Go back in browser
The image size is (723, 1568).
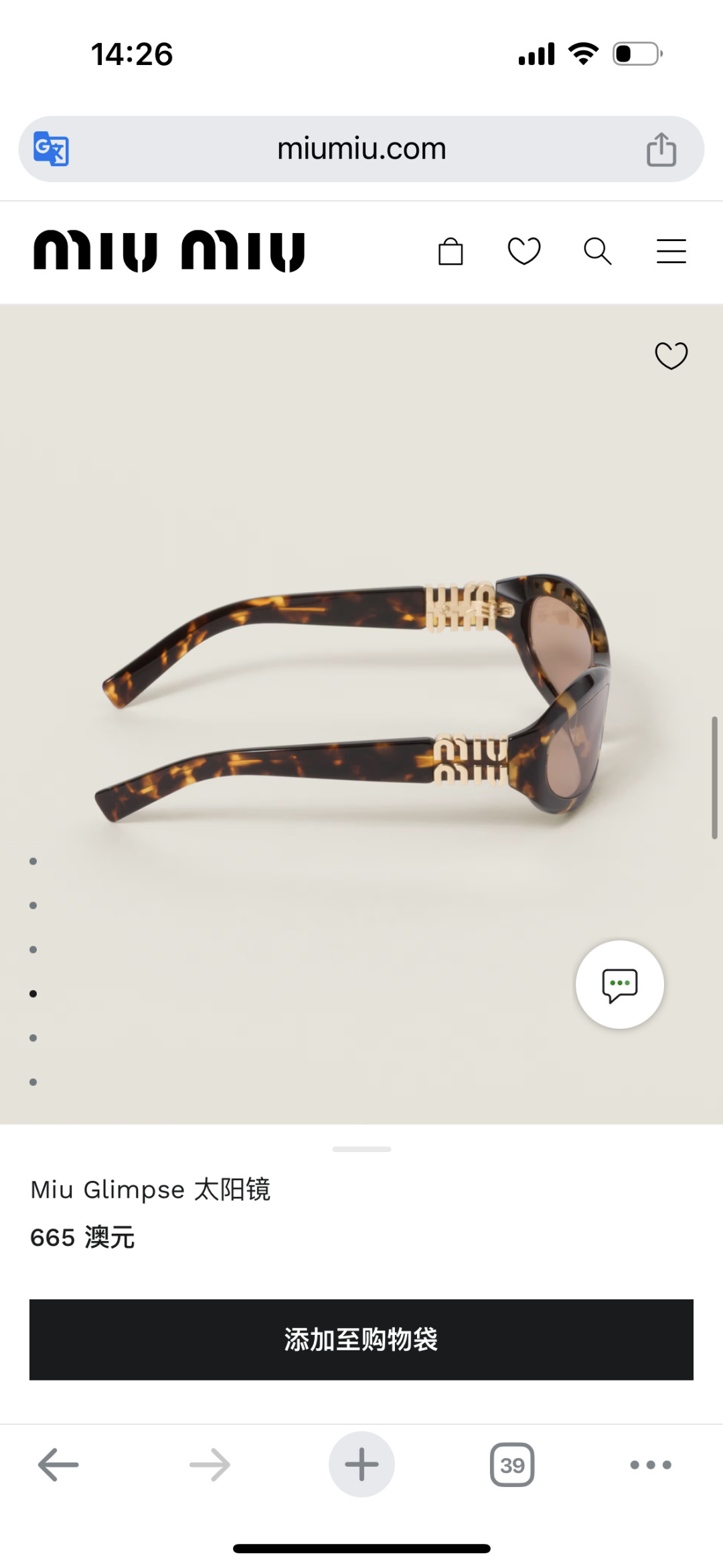click(58, 1465)
